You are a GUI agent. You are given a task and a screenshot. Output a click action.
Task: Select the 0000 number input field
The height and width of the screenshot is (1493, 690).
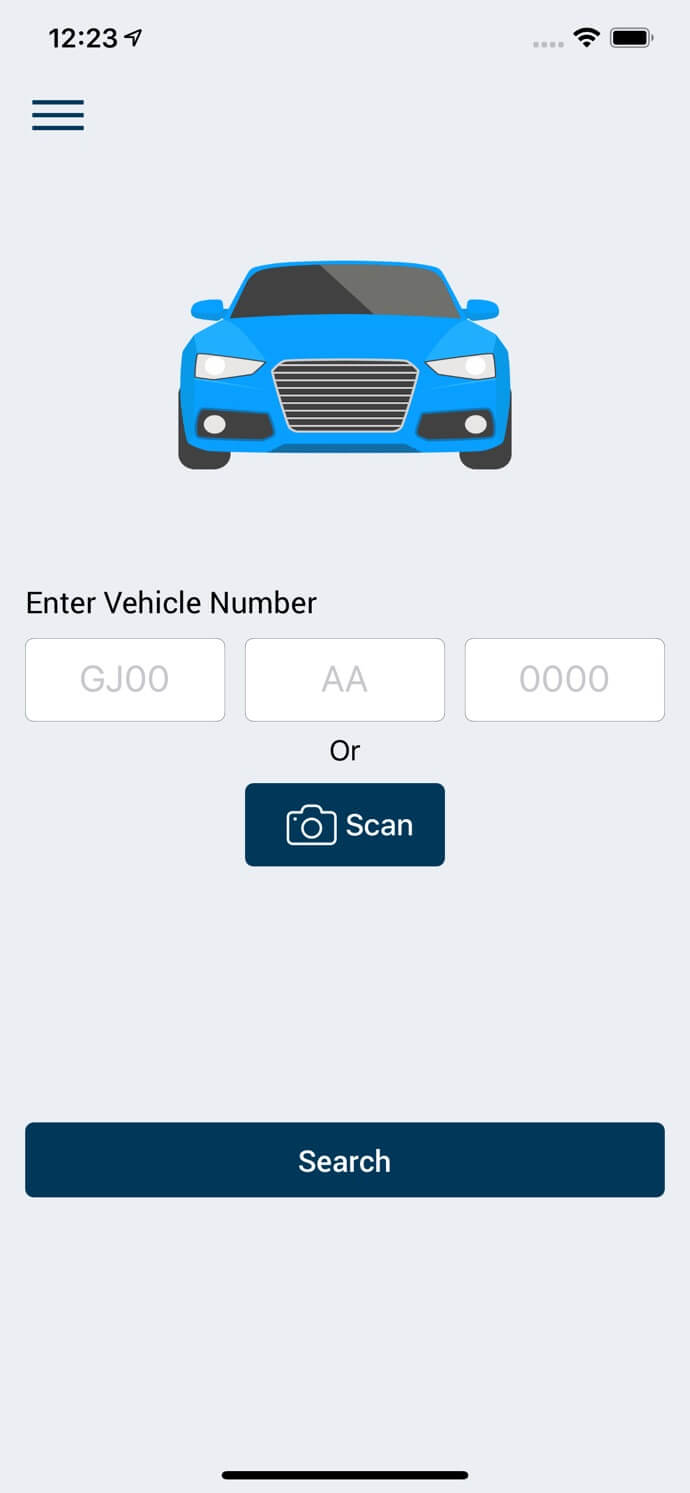[x=564, y=679]
